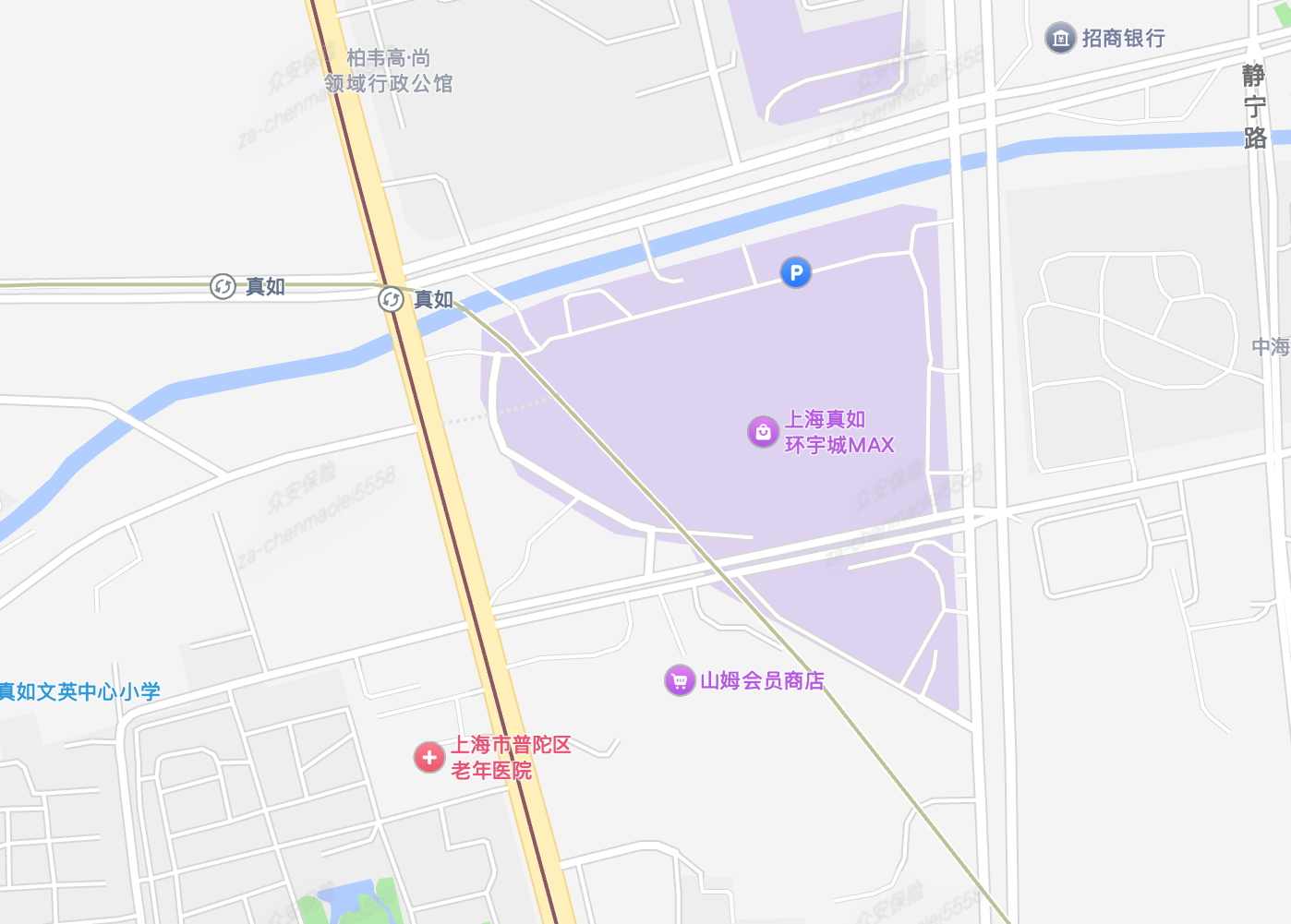Open 上海真如环宇城MAX shopping marker
The width and height of the screenshot is (1291, 924).
[763, 431]
